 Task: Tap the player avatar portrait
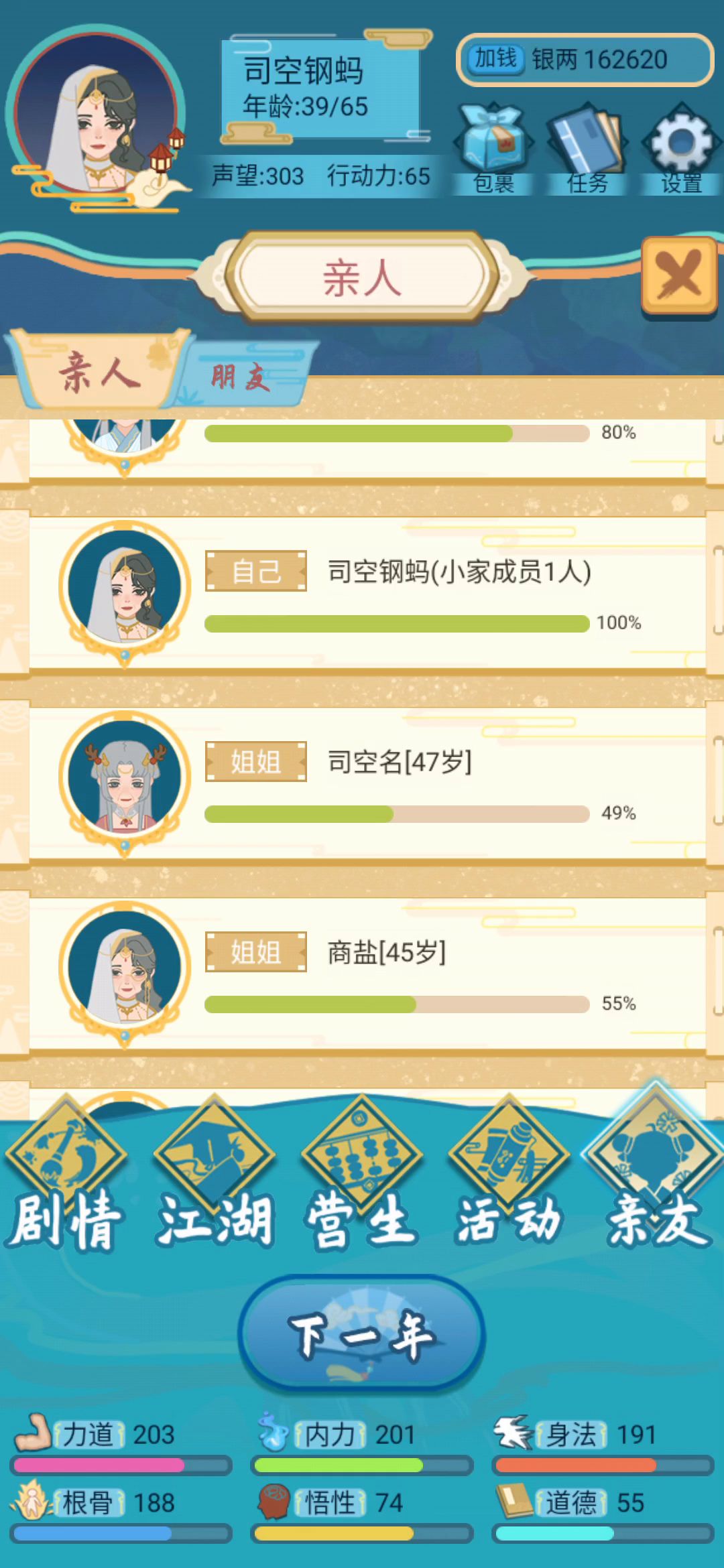point(97,114)
